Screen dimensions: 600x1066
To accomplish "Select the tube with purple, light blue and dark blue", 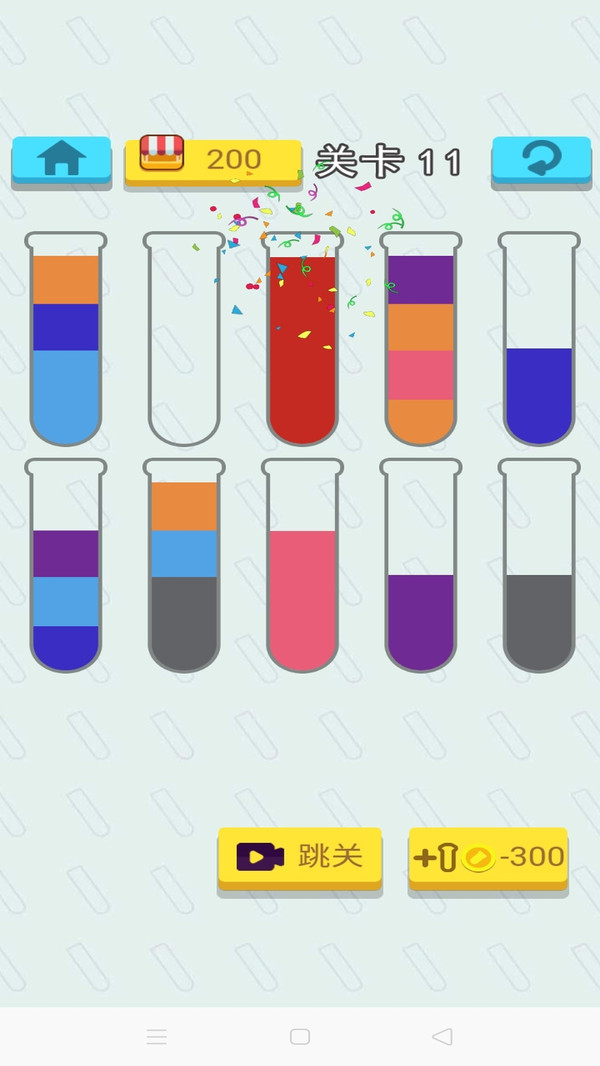I will pos(66,567).
